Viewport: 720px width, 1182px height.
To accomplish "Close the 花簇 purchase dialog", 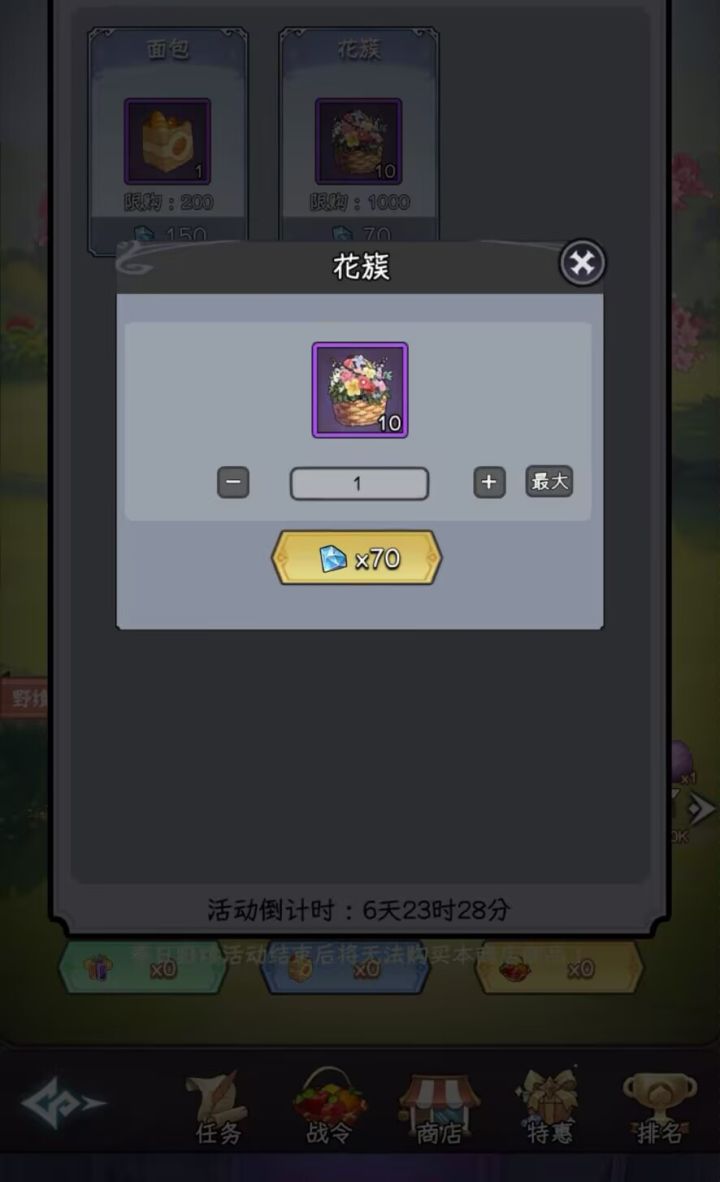I will (581, 263).
